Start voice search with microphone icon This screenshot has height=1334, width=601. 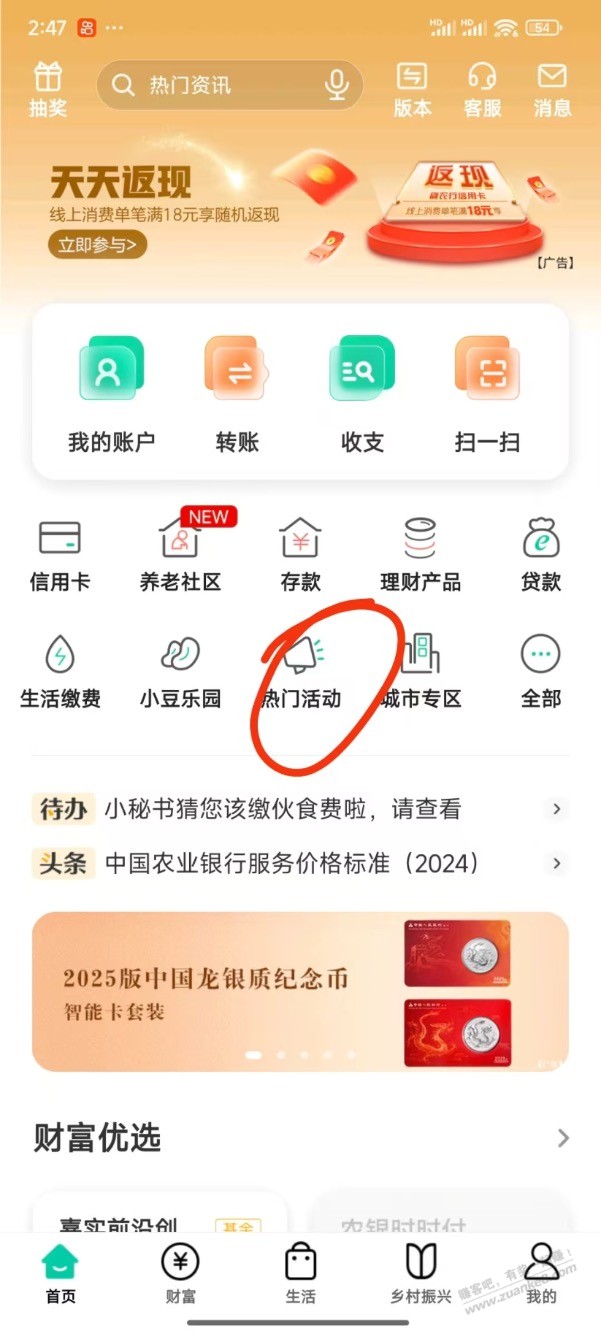(336, 85)
